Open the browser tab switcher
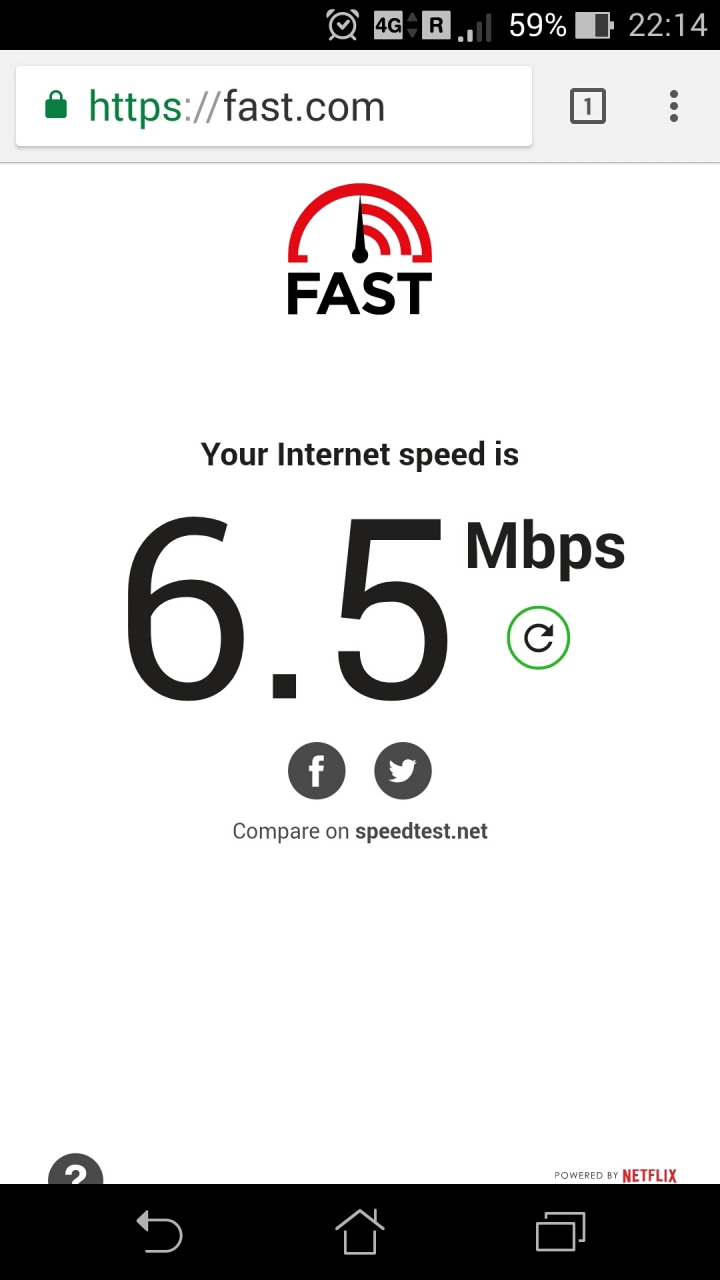Screen dimensions: 720x1280 click(x=588, y=106)
